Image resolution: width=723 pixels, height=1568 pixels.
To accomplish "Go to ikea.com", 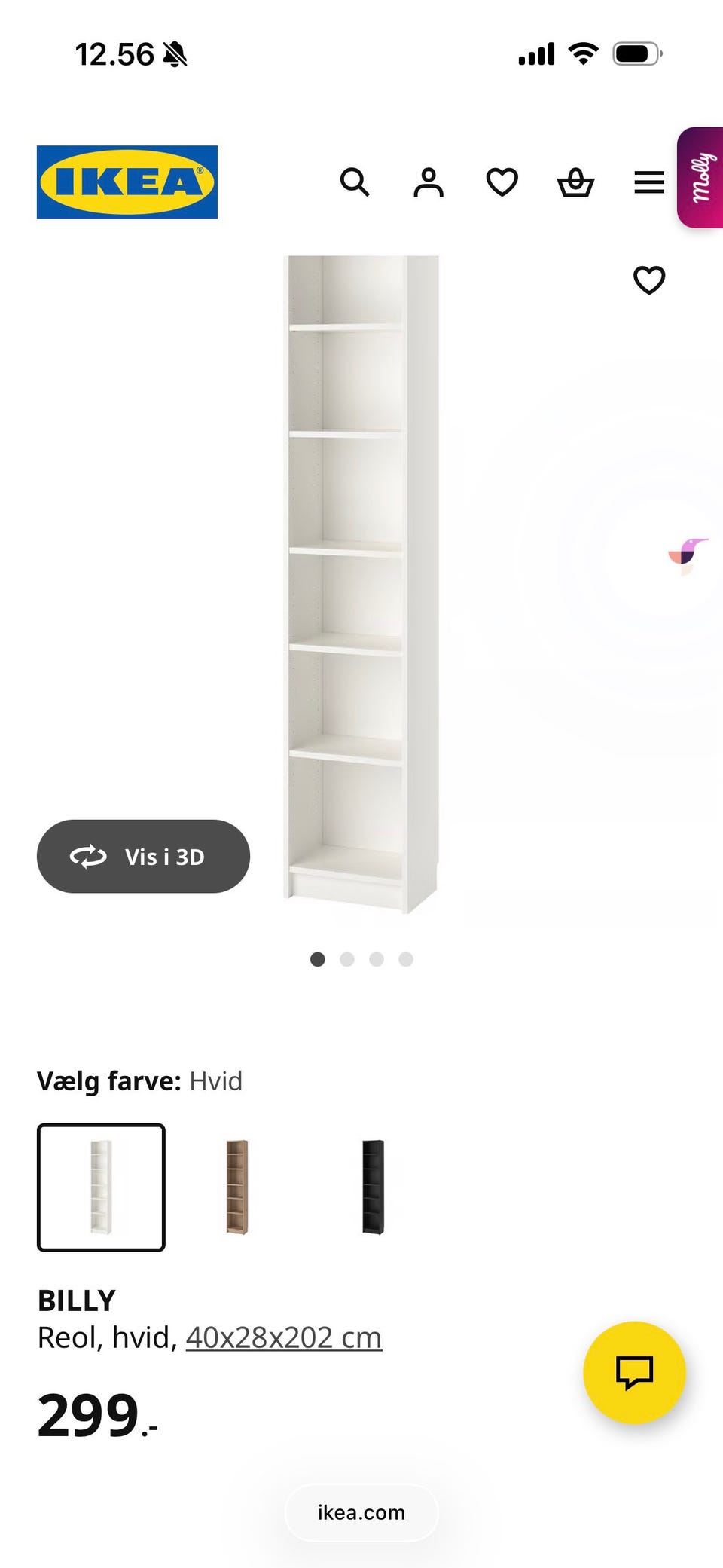I will 361,1512.
